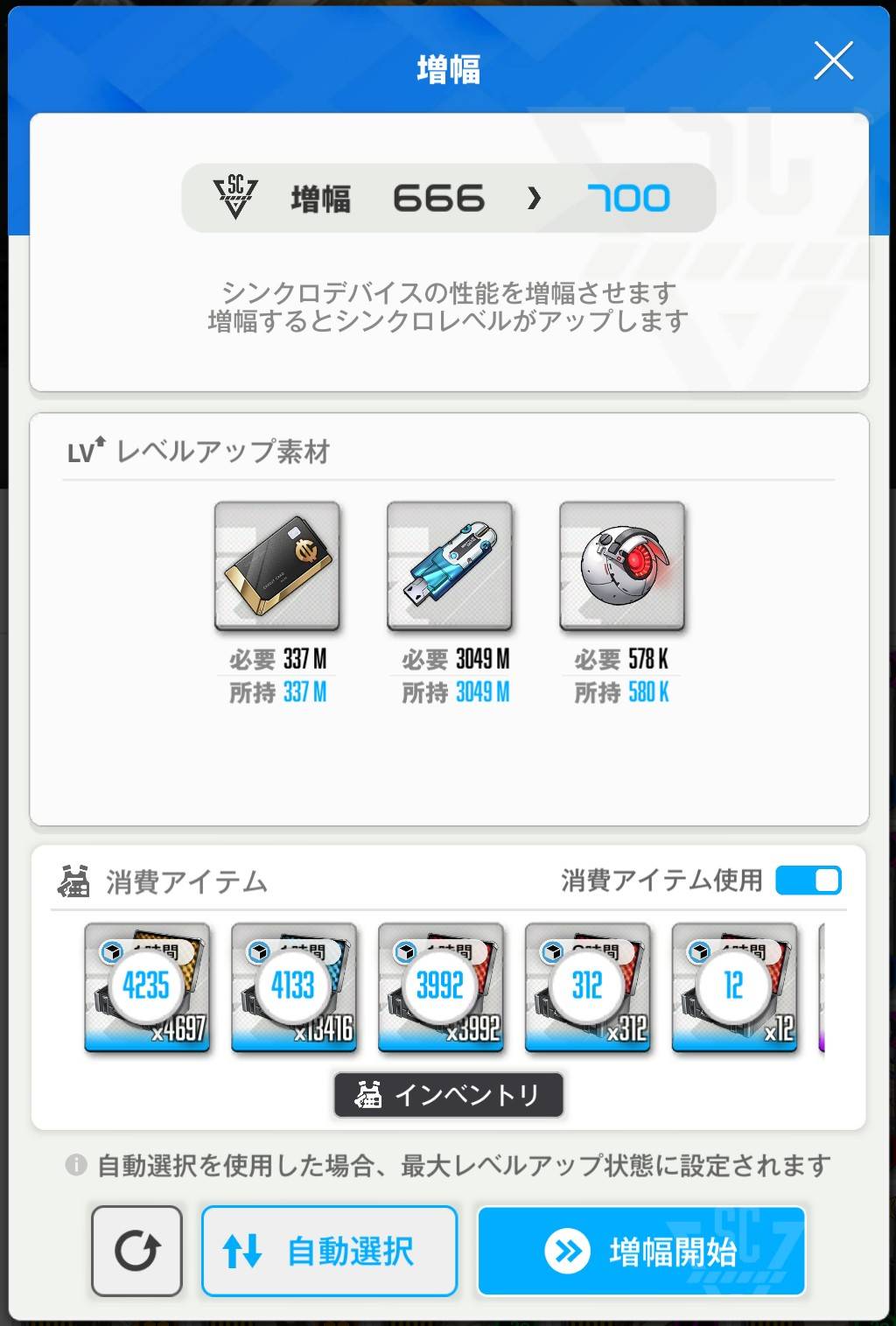Tap the blue USB battle data material
This screenshot has width=896, height=1326.
point(449,565)
